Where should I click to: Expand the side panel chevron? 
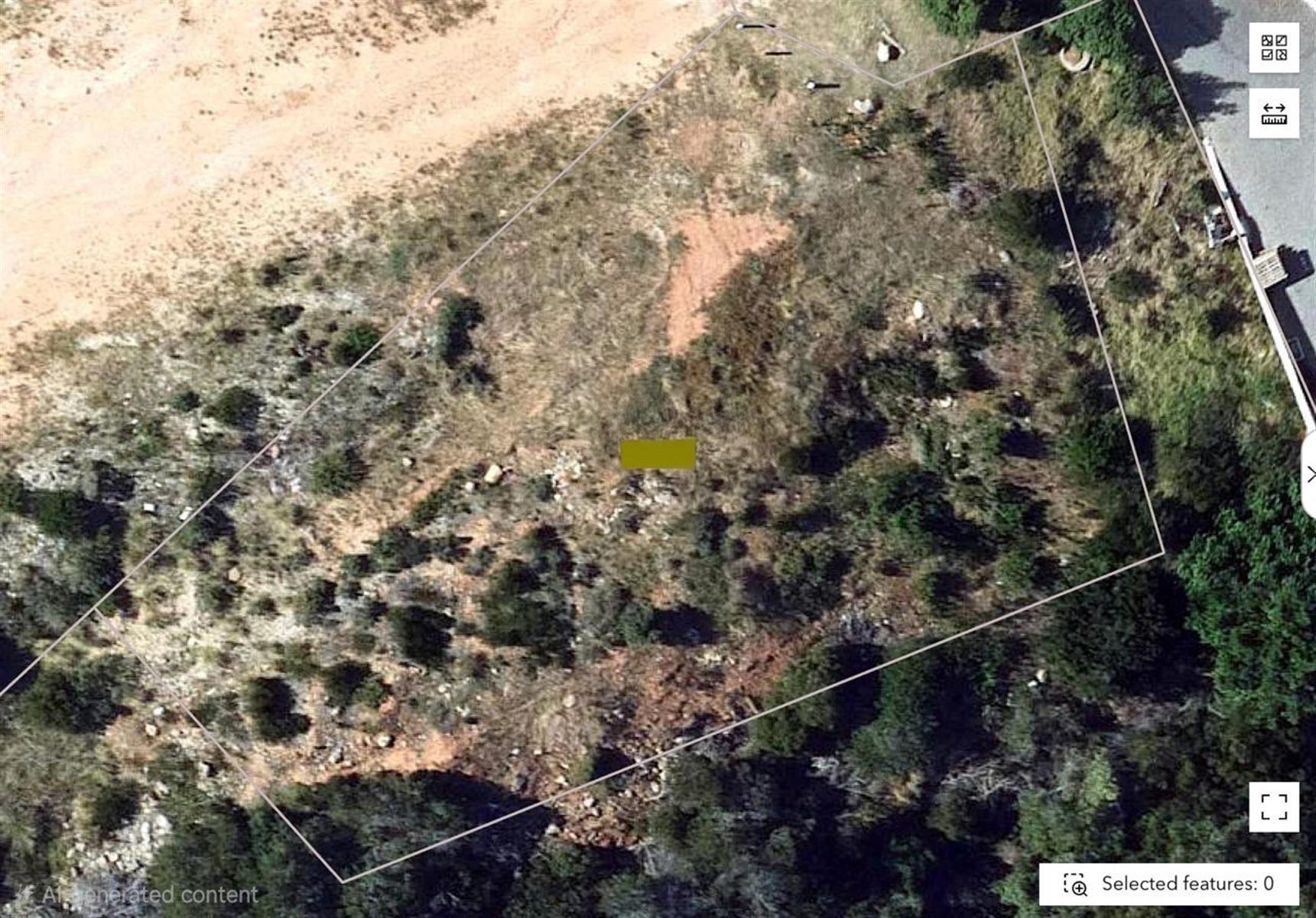click(x=1310, y=474)
